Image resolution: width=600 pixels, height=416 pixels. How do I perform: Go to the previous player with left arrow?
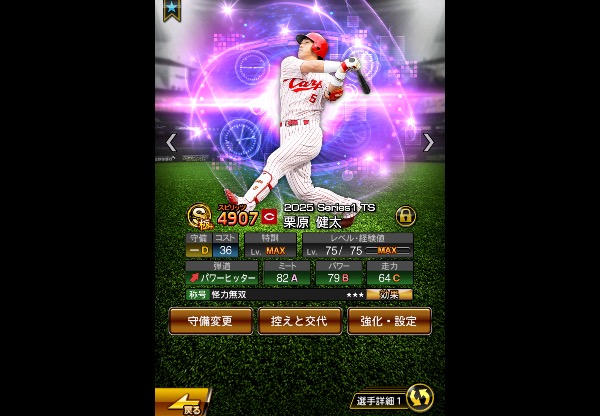coord(171,142)
